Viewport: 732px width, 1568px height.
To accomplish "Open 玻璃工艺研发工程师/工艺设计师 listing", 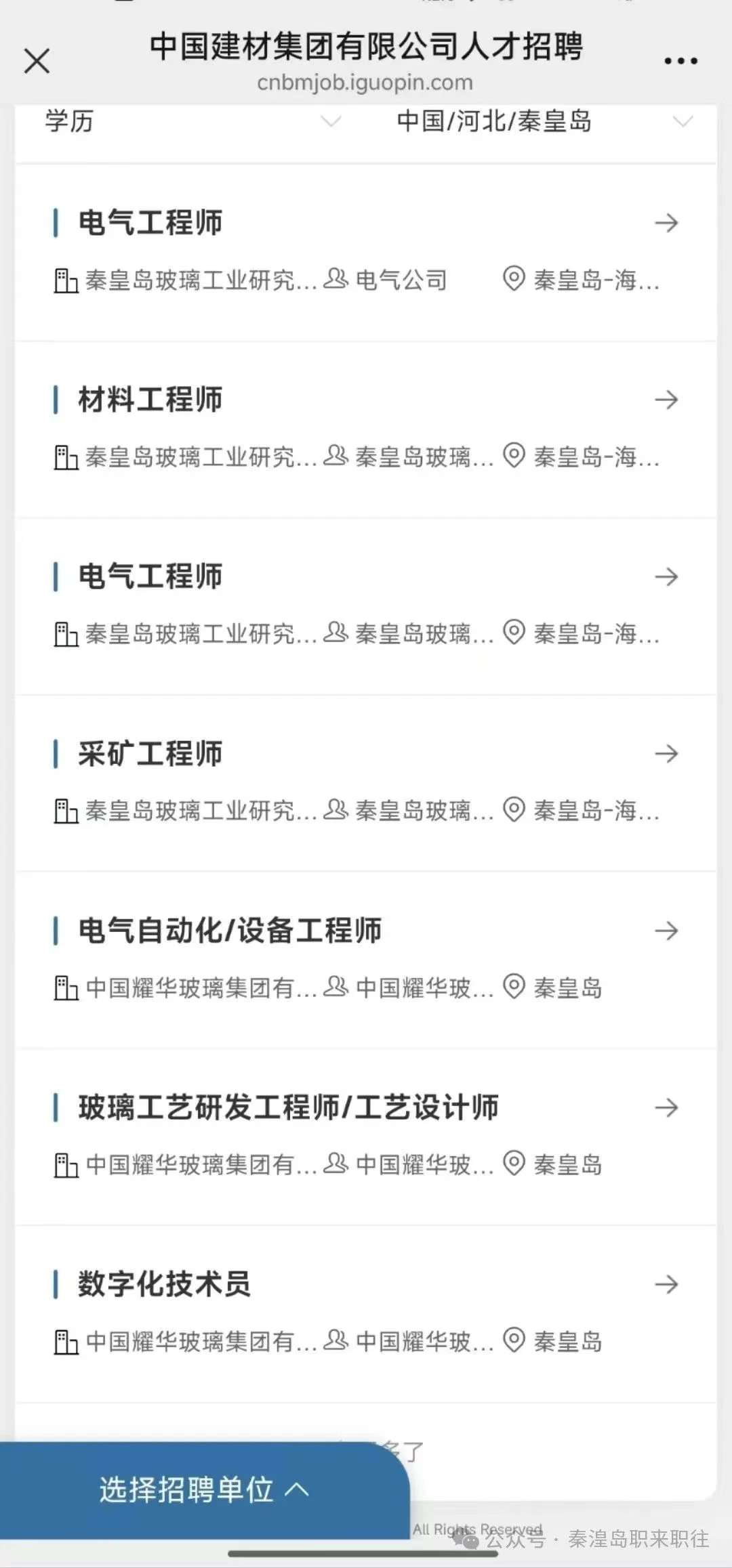I will pyautogui.click(x=366, y=1135).
